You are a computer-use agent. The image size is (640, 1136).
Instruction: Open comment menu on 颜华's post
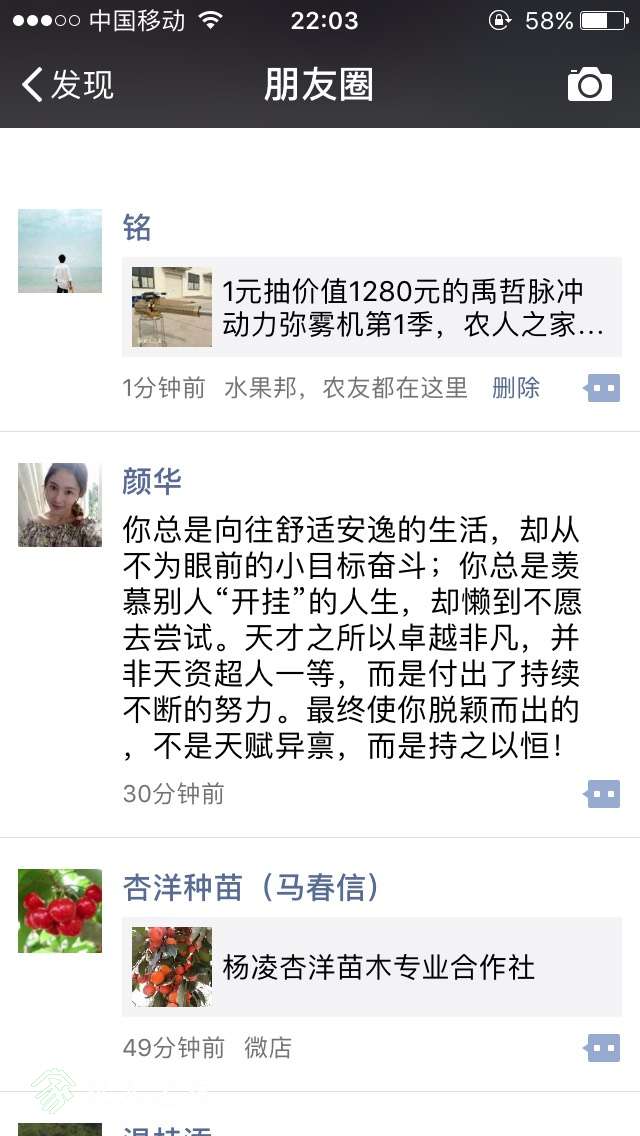603,794
